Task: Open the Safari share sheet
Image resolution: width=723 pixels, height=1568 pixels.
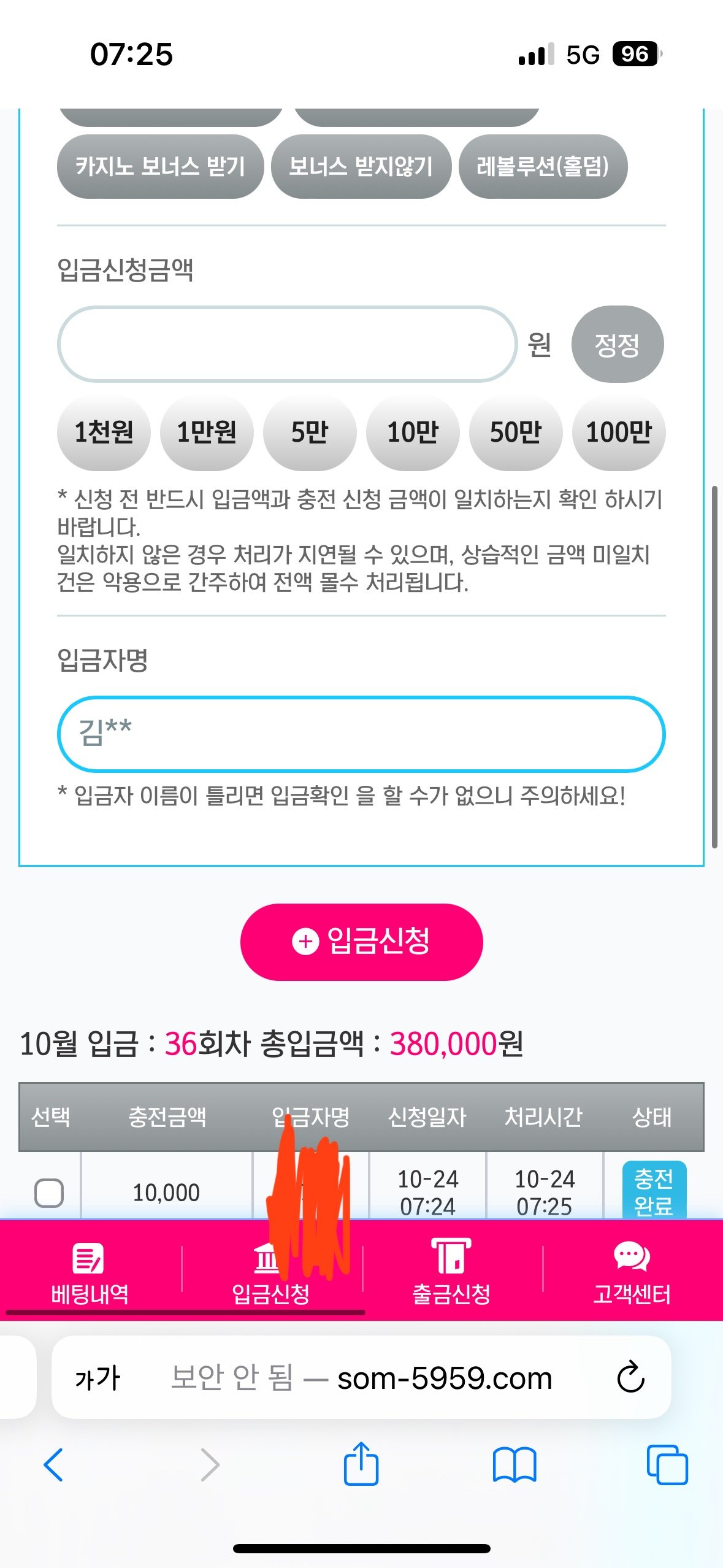Action: [x=361, y=1465]
